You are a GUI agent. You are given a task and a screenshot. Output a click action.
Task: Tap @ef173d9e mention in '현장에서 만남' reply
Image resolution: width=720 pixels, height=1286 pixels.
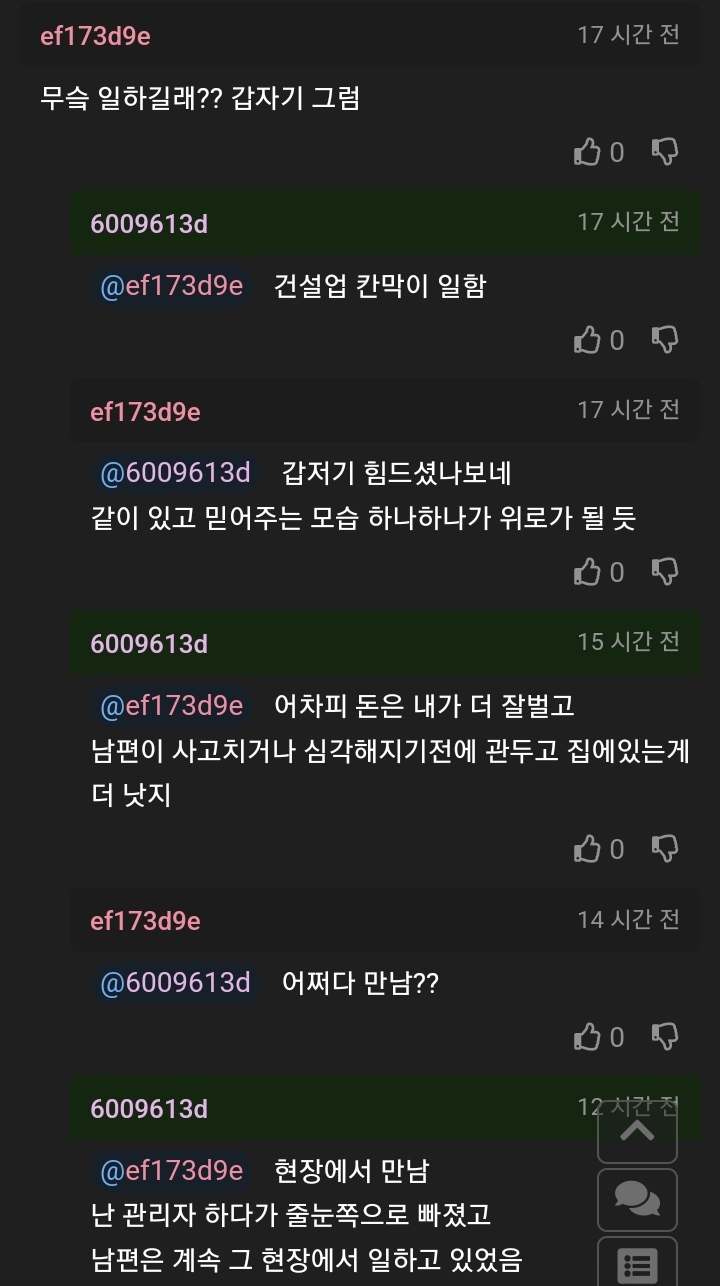tap(172, 1170)
